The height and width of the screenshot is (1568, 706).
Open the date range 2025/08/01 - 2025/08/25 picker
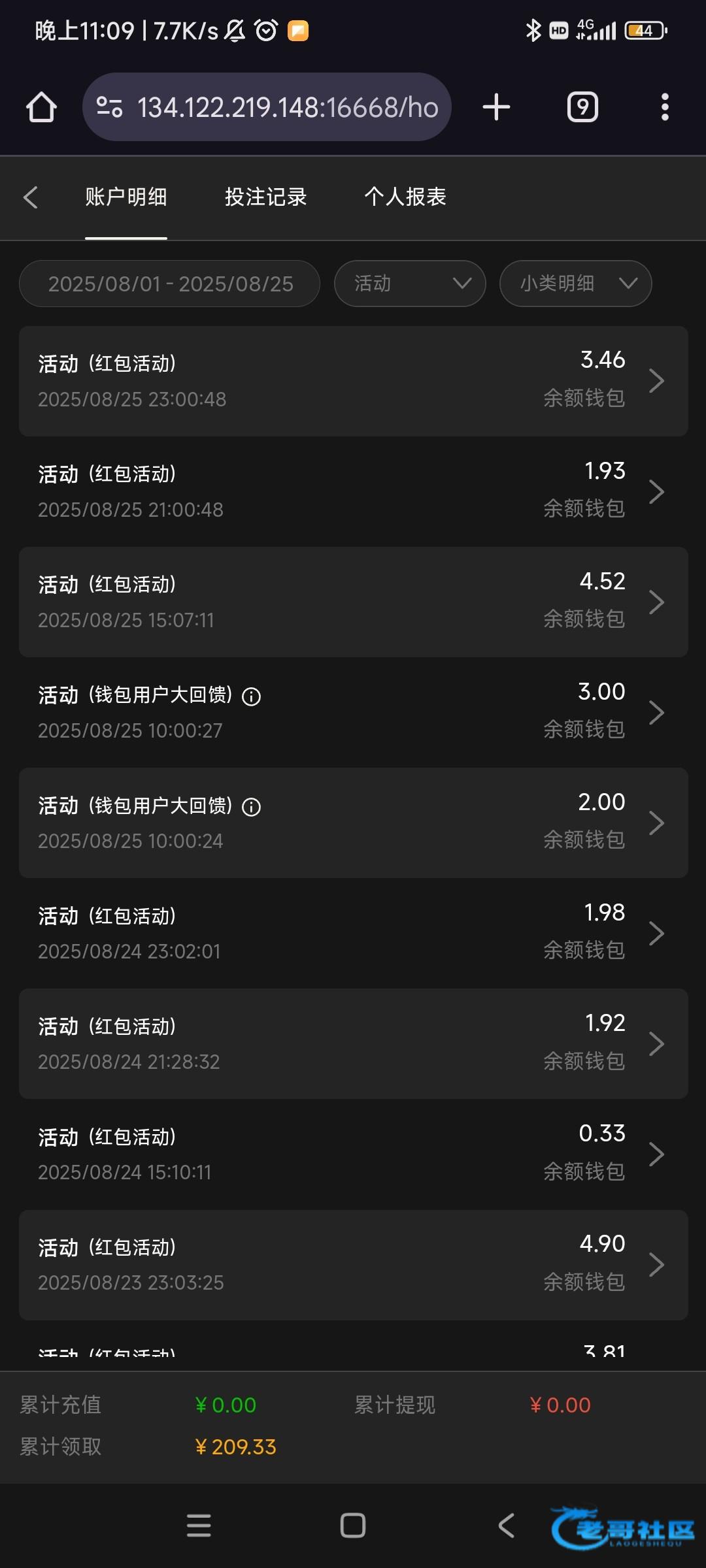click(x=169, y=284)
